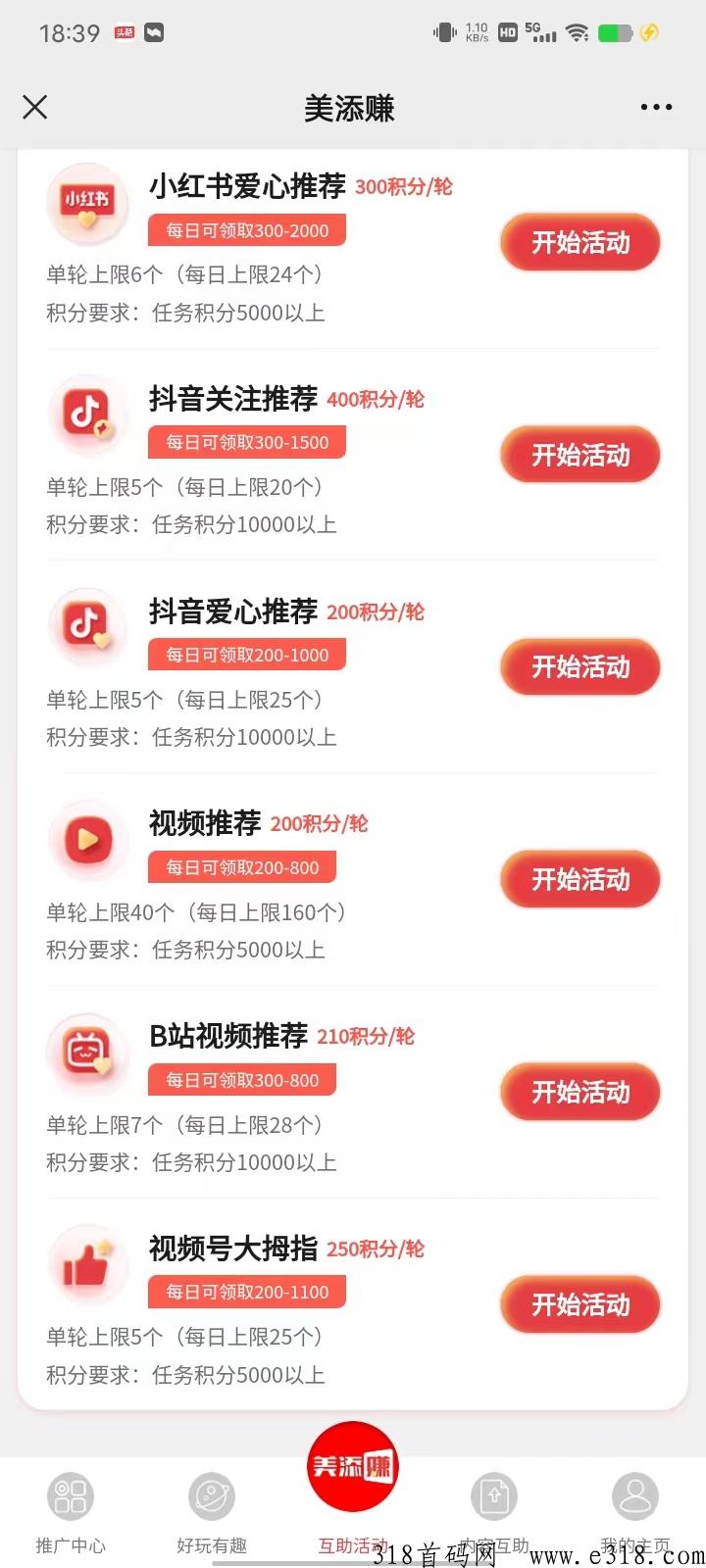Open the three-dot more options menu
This screenshot has height=1568, width=706.
[655, 107]
